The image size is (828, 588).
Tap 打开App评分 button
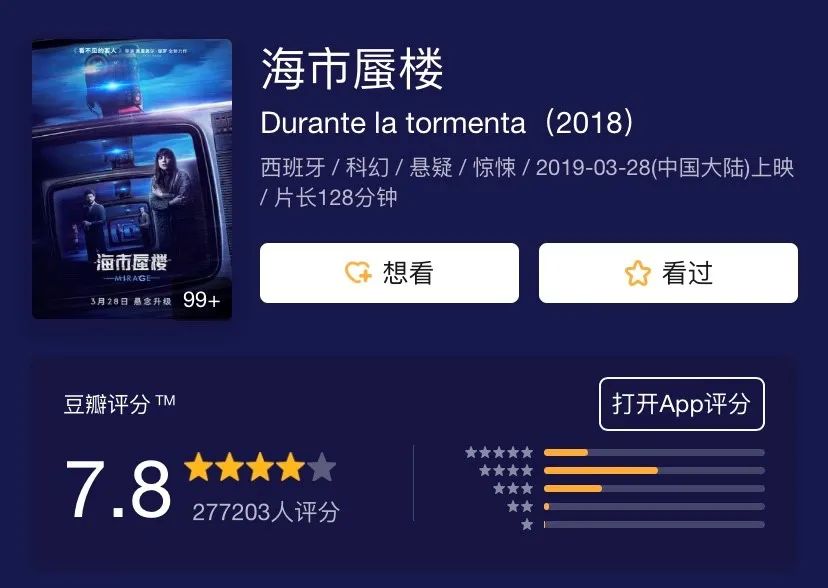[681, 404]
